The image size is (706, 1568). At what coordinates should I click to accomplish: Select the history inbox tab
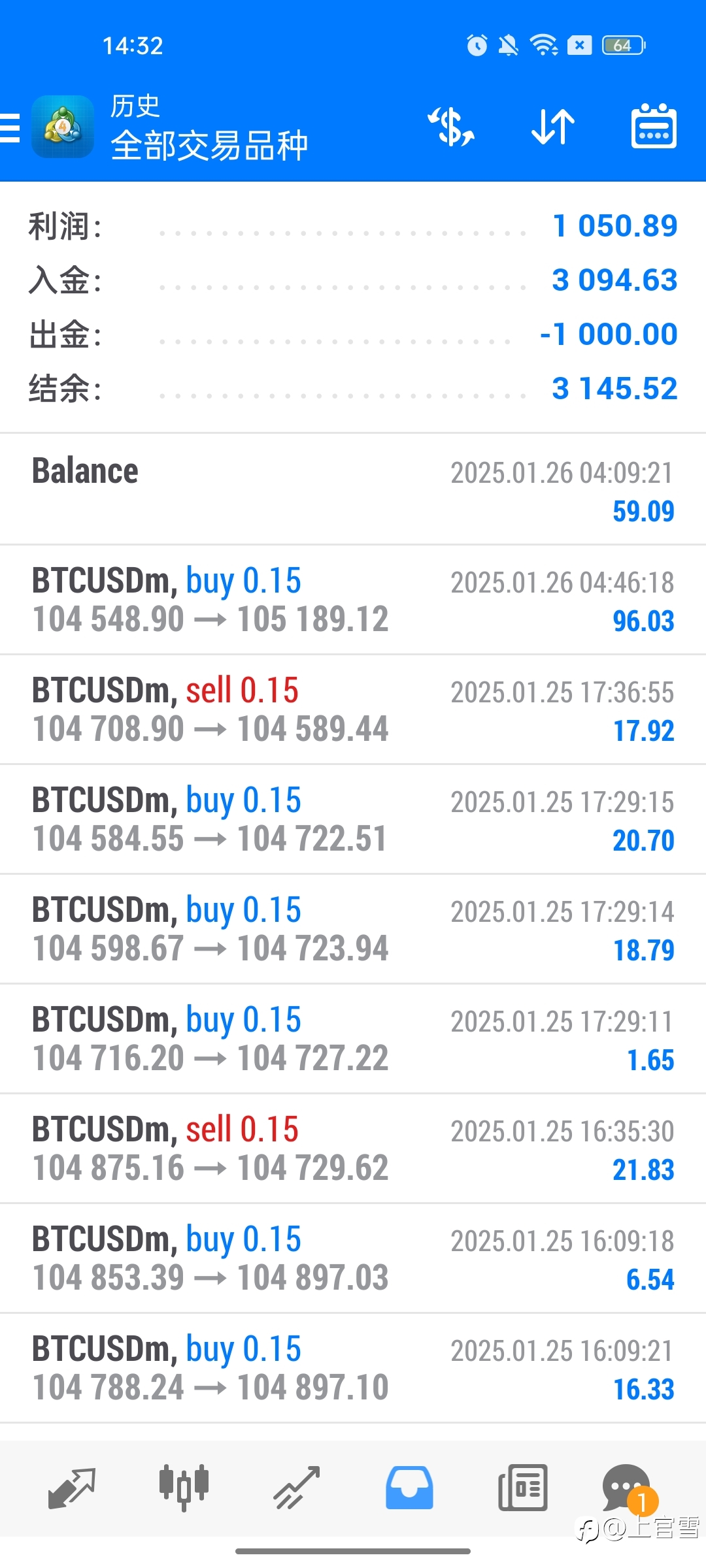click(409, 1488)
